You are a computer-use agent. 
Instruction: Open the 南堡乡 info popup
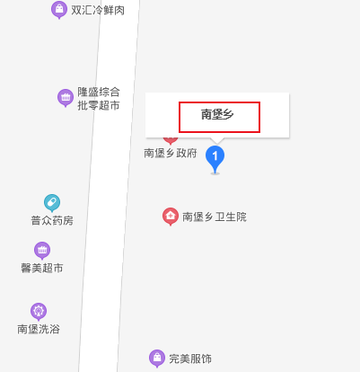pyautogui.click(x=217, y=115)
